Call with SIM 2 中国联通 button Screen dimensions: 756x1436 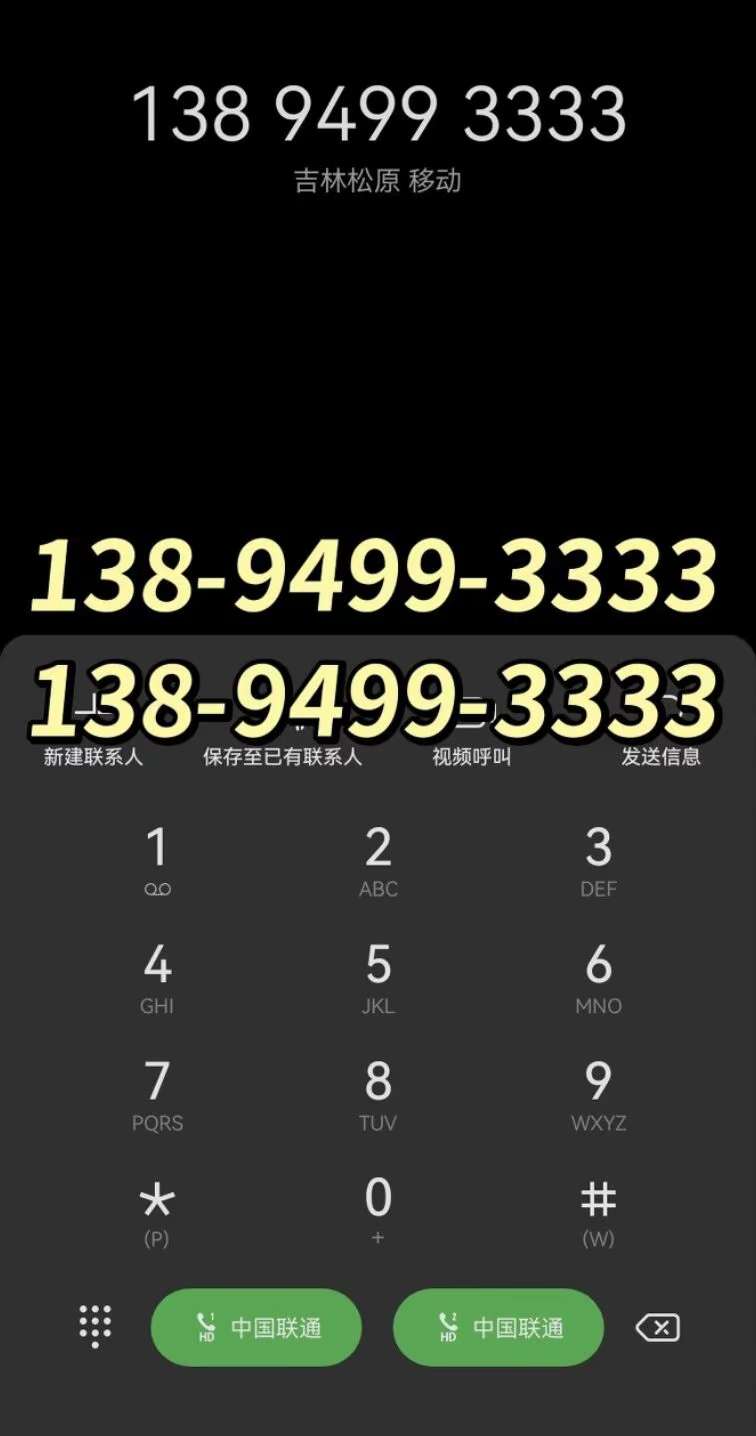point(498,1327)
